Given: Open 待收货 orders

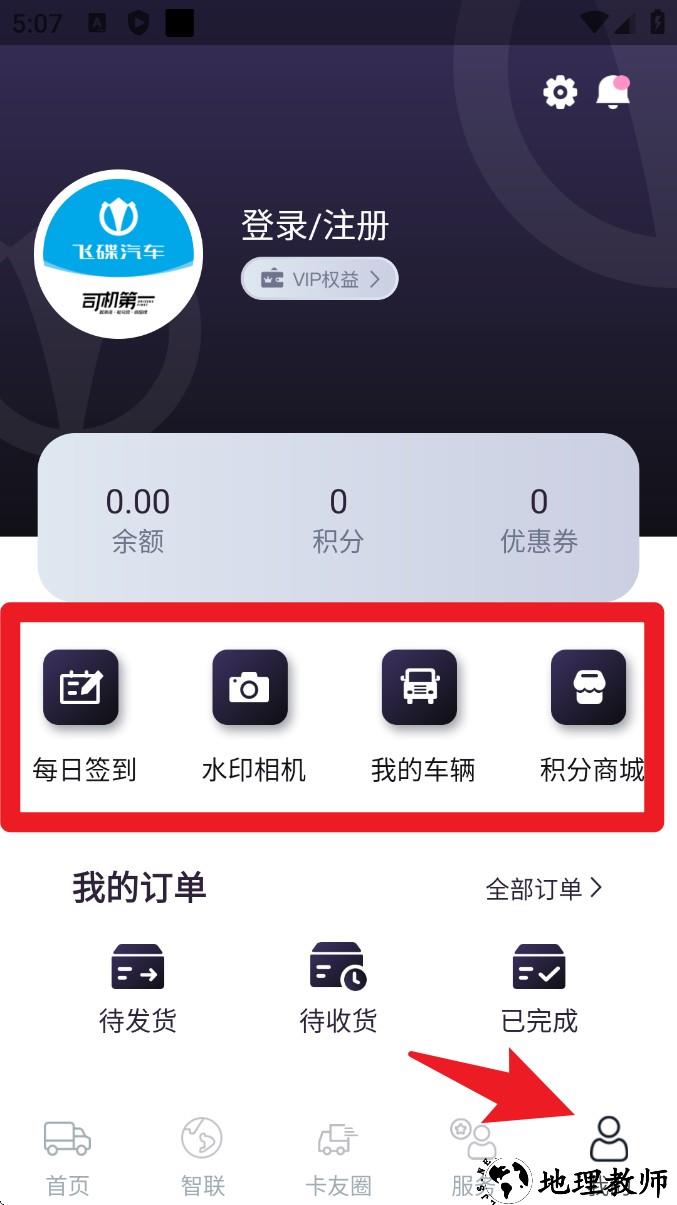Looking at the screenshot, I should point(338,987).
